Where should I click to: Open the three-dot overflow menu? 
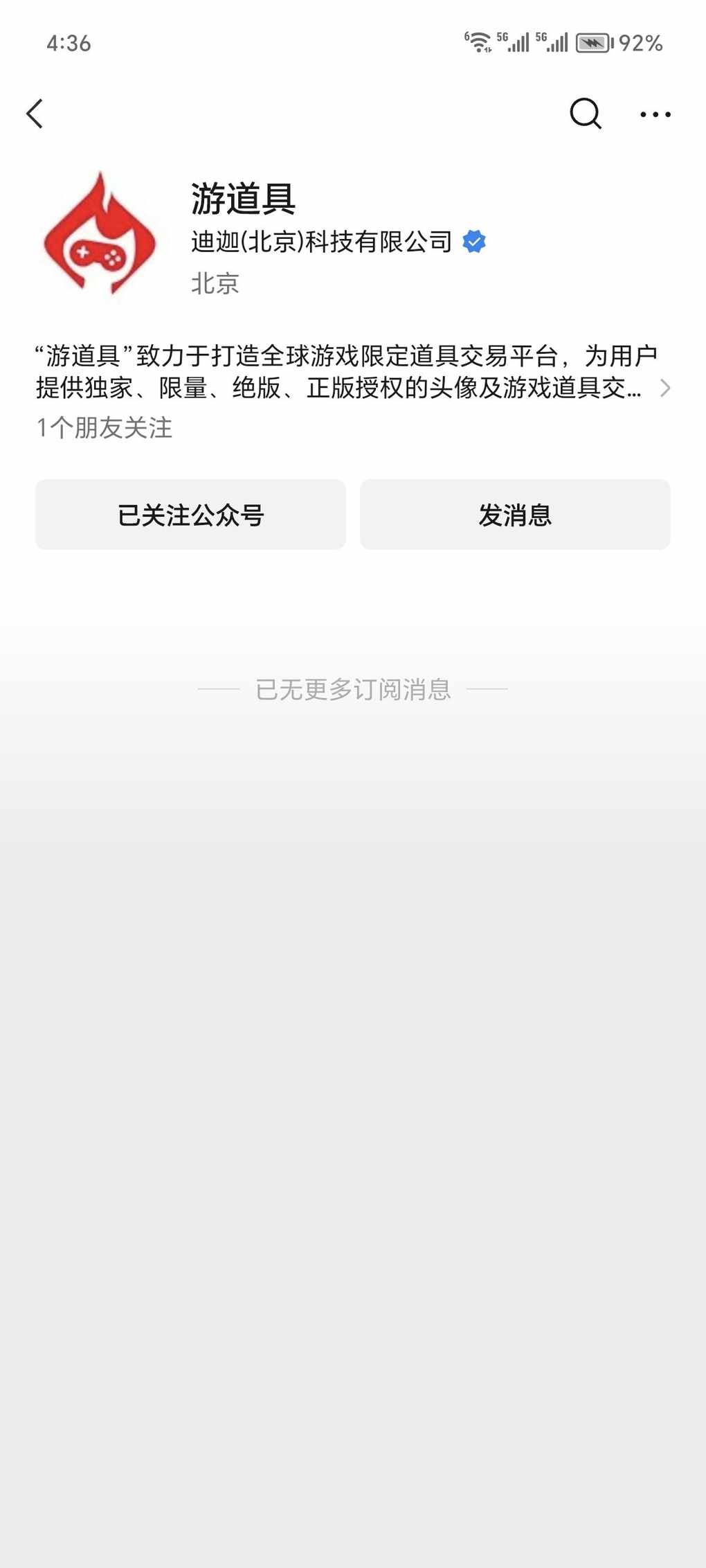coord(655,114)
